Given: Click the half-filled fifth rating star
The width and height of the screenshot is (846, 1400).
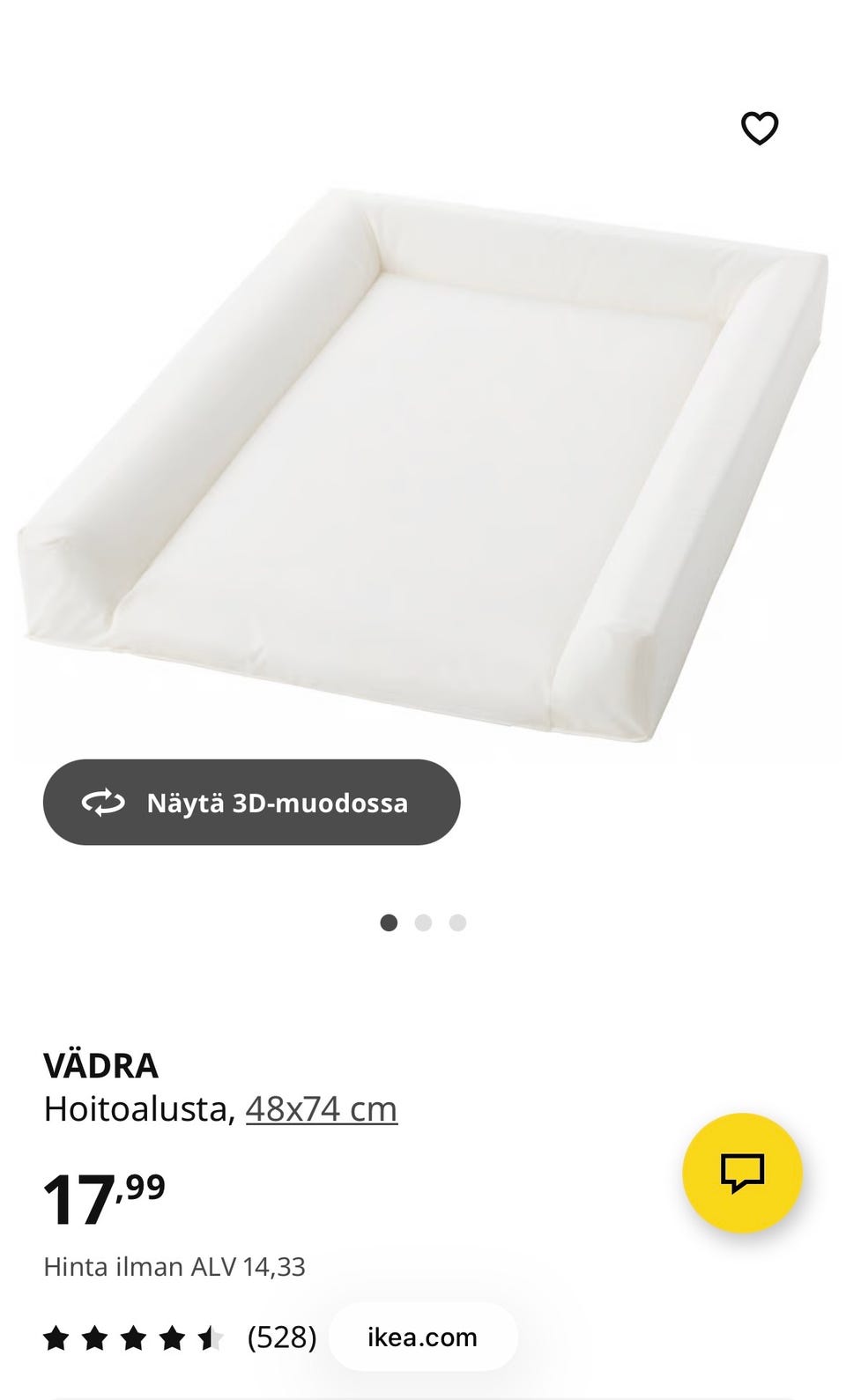Looking at the screenshot, I should (x=211, y=1337).
